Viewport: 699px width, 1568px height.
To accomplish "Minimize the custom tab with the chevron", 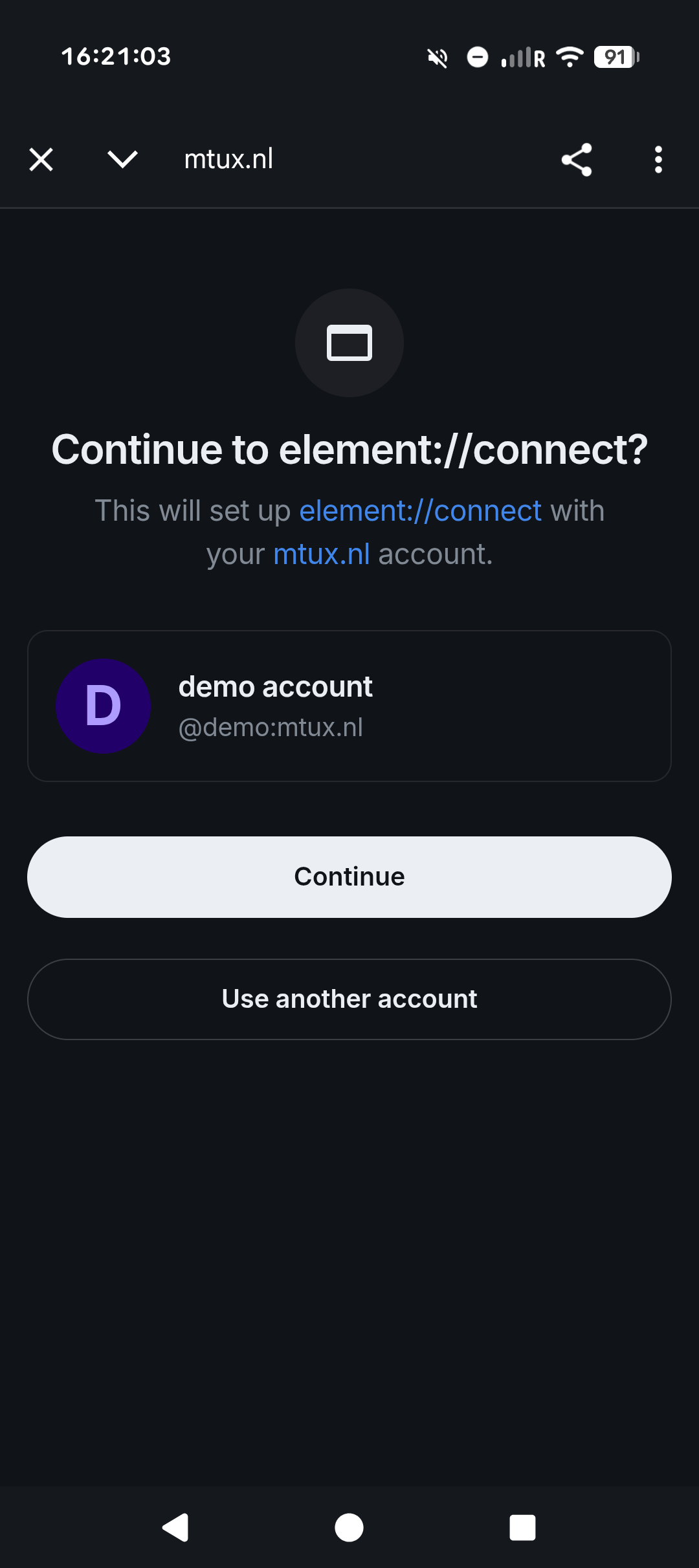I will [122, 159].
